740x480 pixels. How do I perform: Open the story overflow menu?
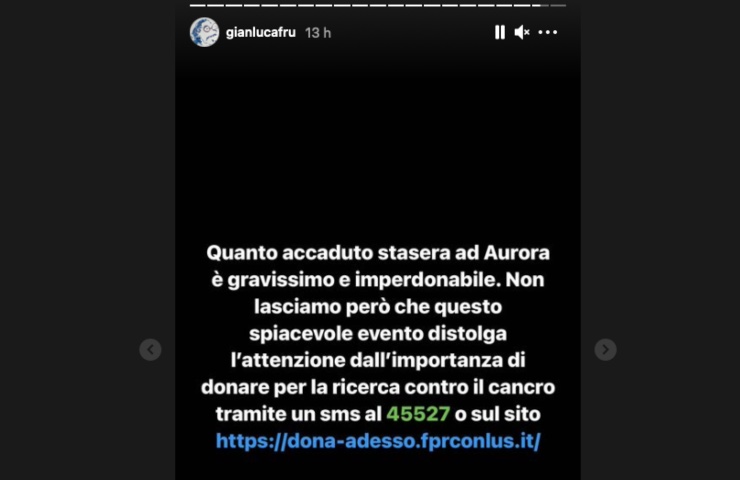548,32
